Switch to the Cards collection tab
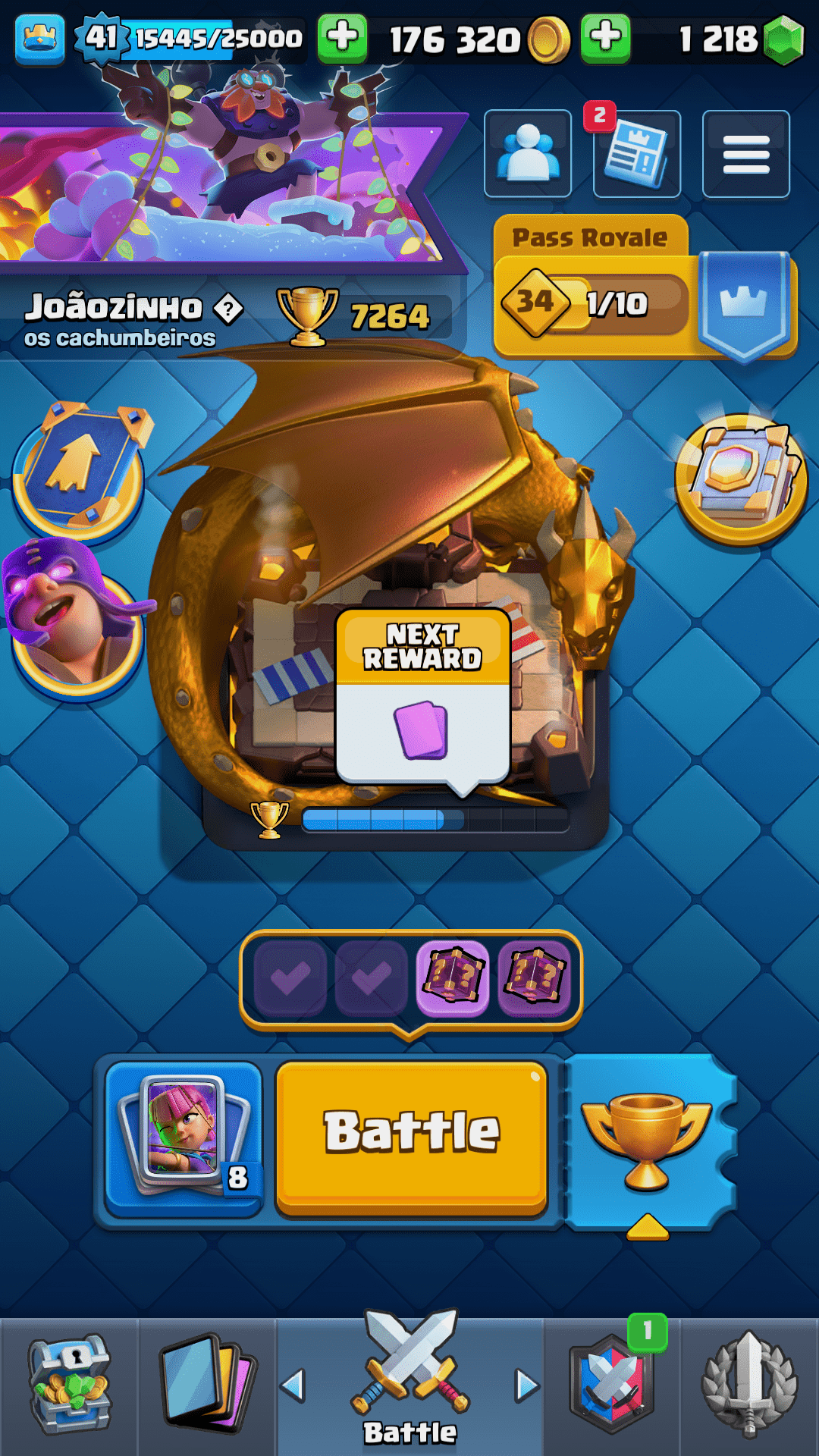819x1456 pixels. pyautogui.click(x=206, y=1385)
